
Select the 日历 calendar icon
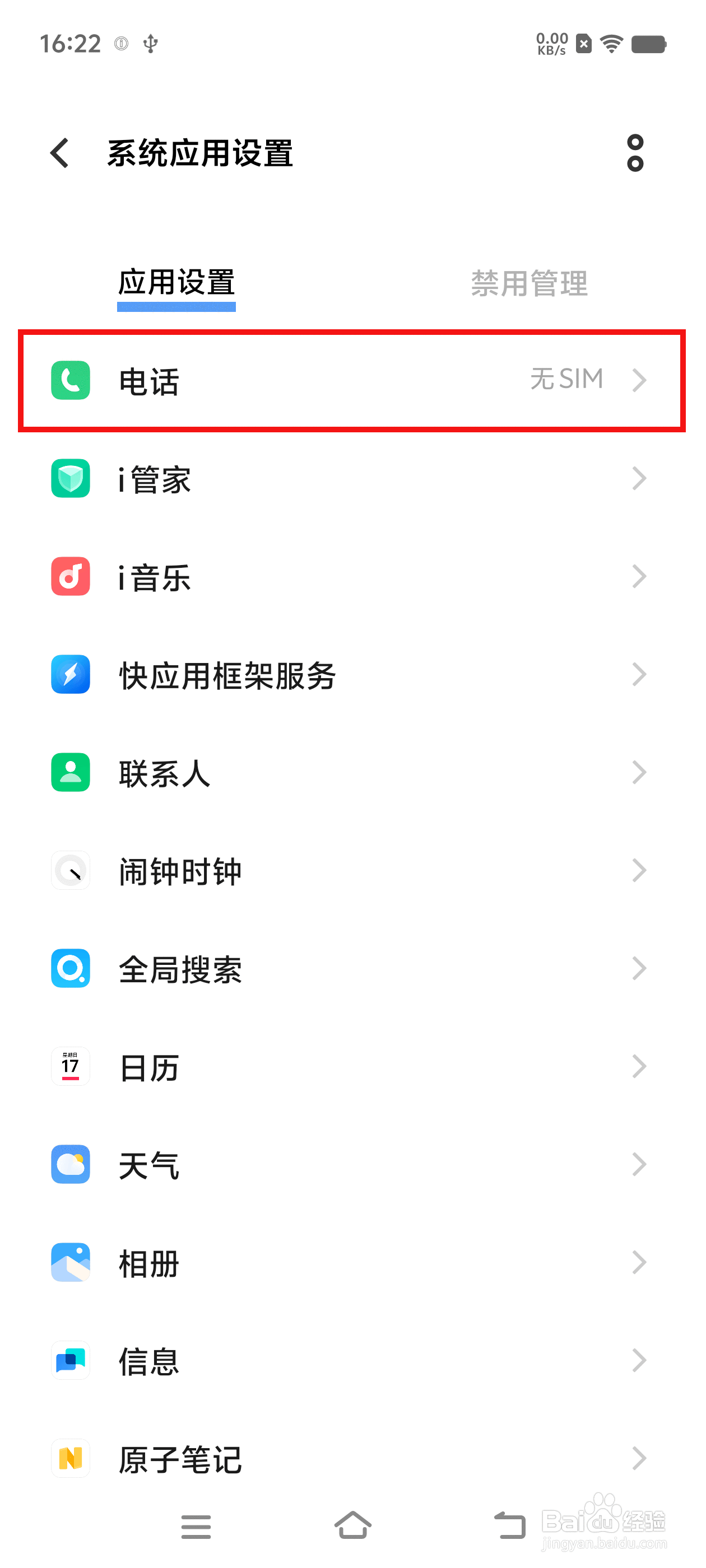click(70, 1066)
